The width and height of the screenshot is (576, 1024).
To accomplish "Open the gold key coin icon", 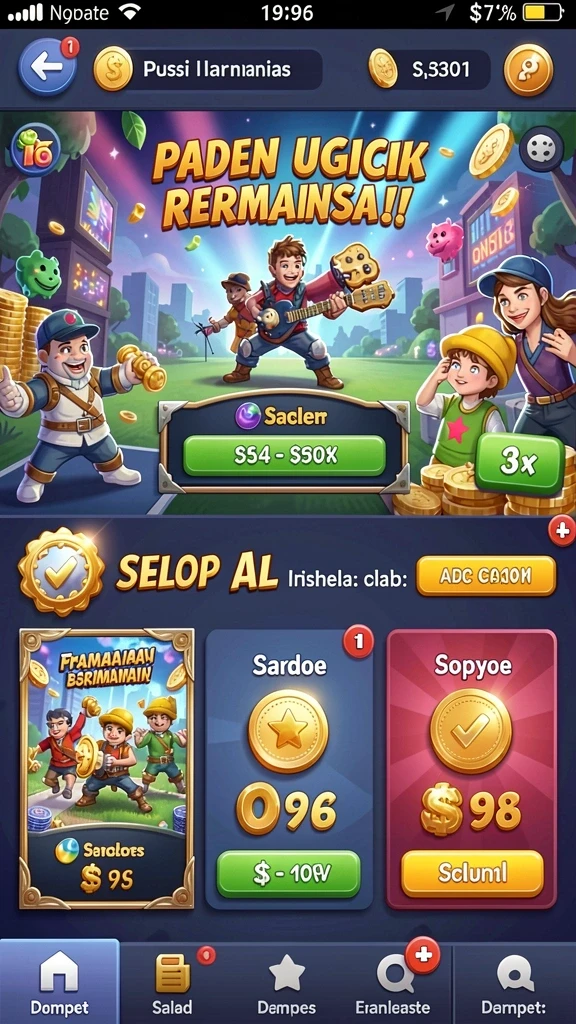I will pos(528,70).
